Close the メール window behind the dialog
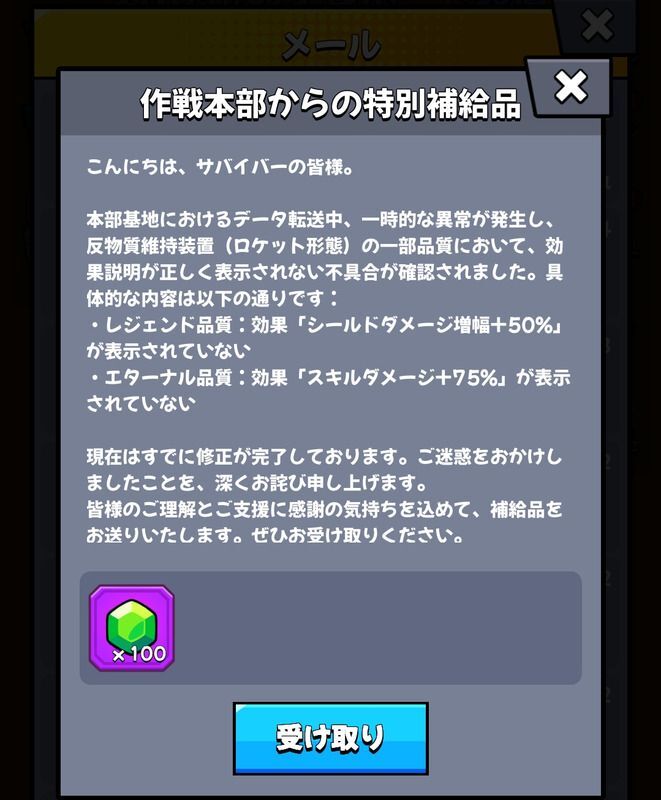Image resolution: width=661 pixels, height=800 pixels. click(x=598, y=25)
